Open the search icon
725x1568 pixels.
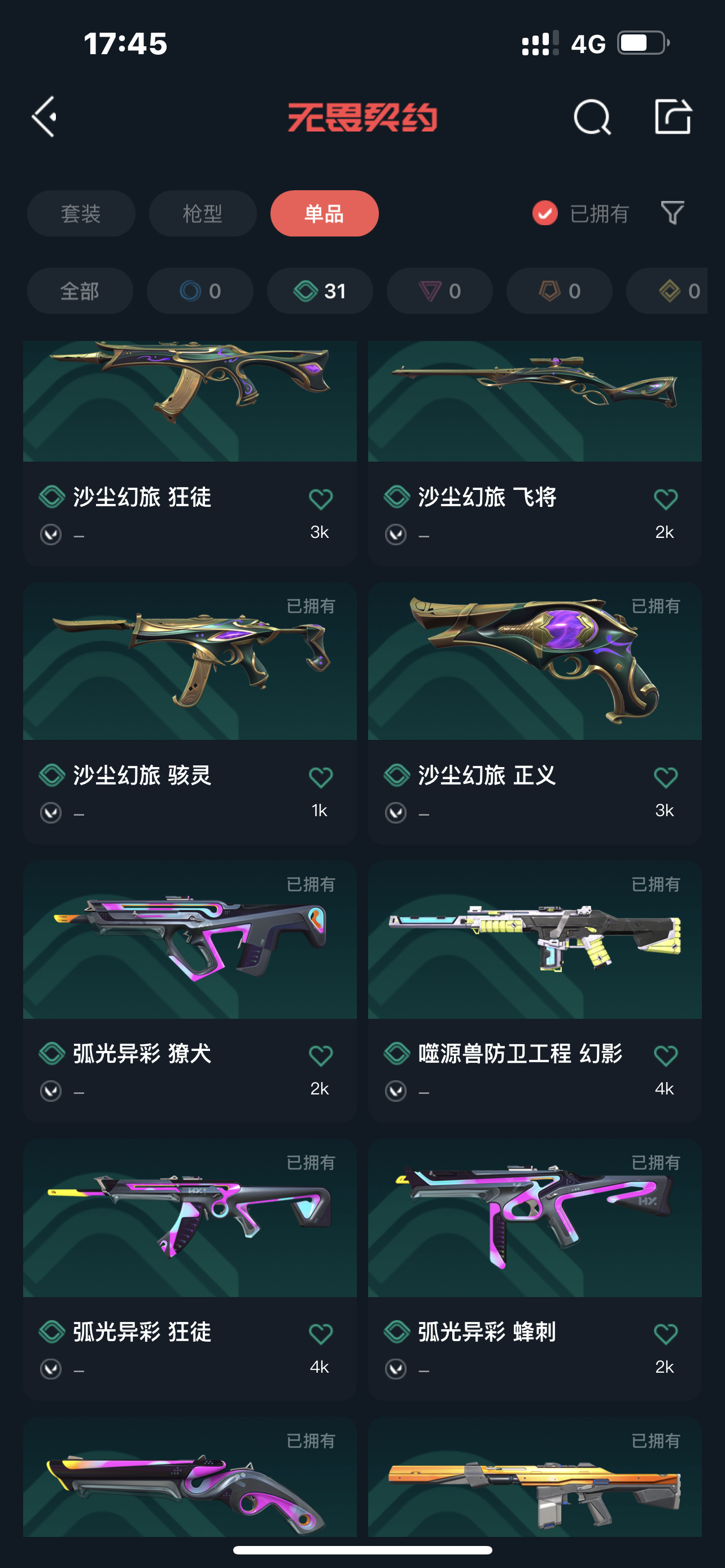[592, 116]
